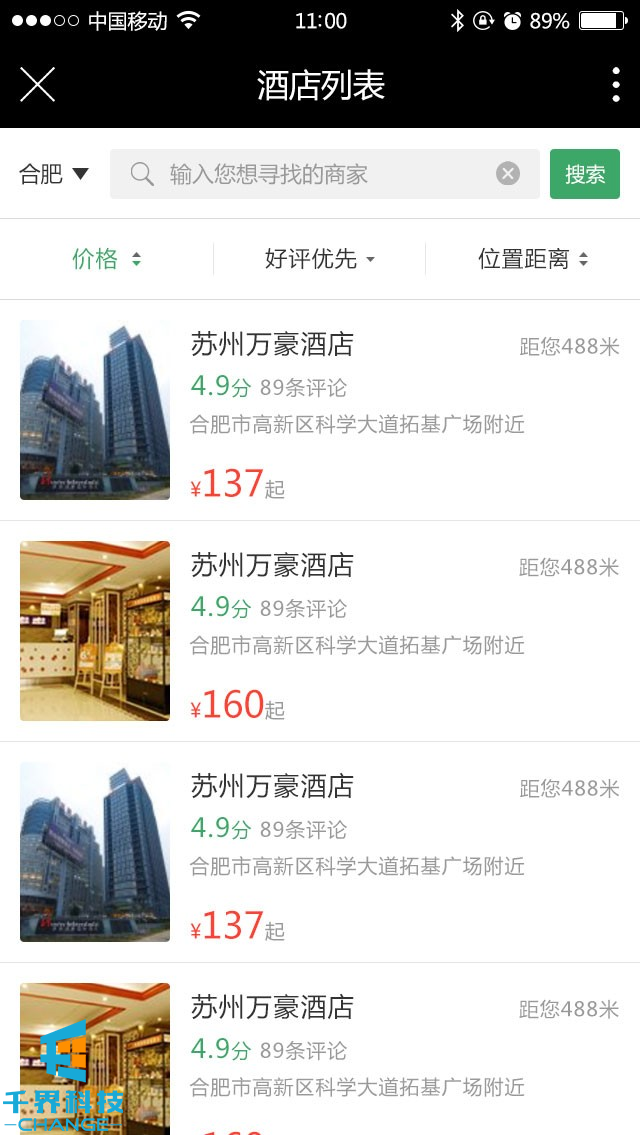Open the three-dot overflow menu

pos(615,85)
